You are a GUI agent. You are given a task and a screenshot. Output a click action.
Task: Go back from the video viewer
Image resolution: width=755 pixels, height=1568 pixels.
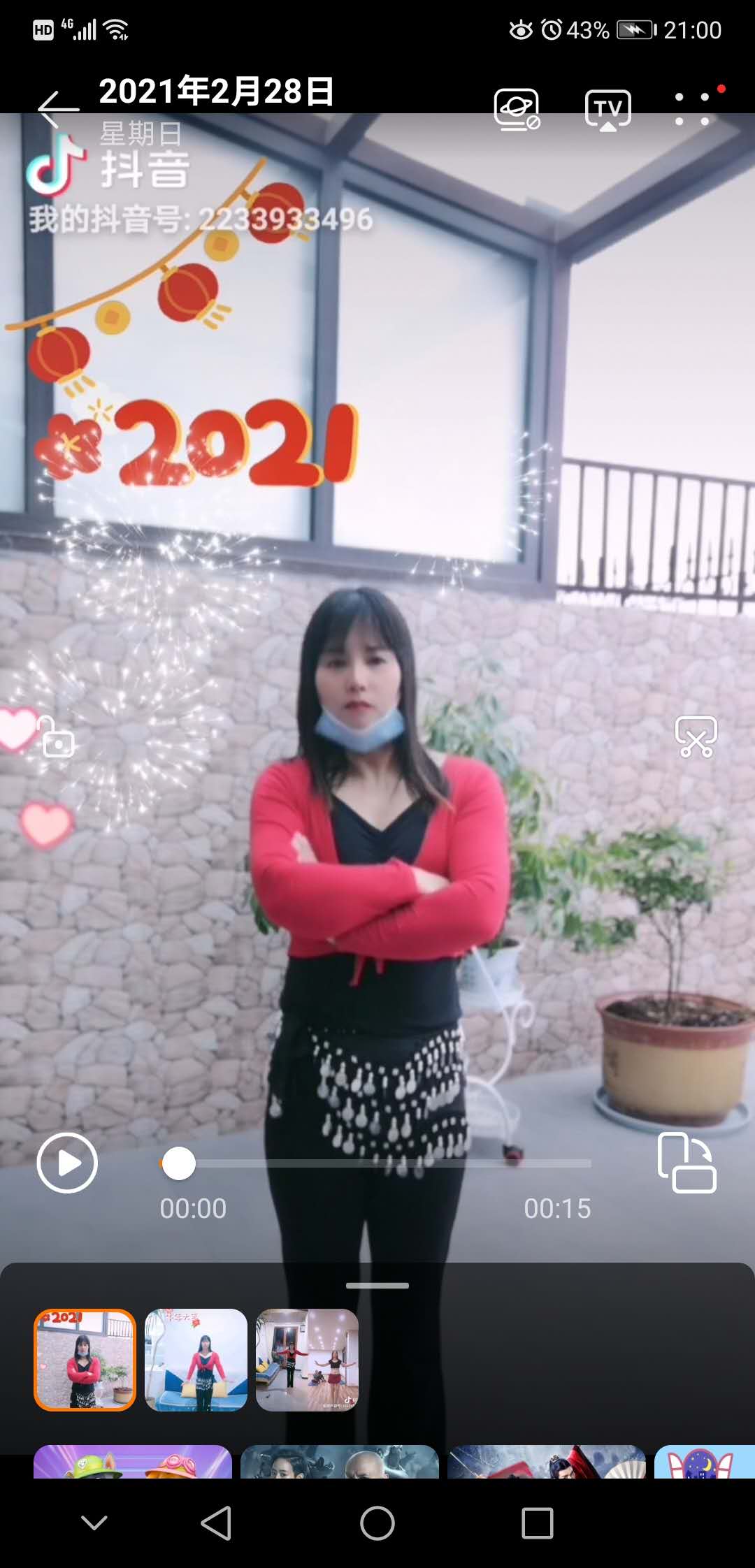pos(57,109)
